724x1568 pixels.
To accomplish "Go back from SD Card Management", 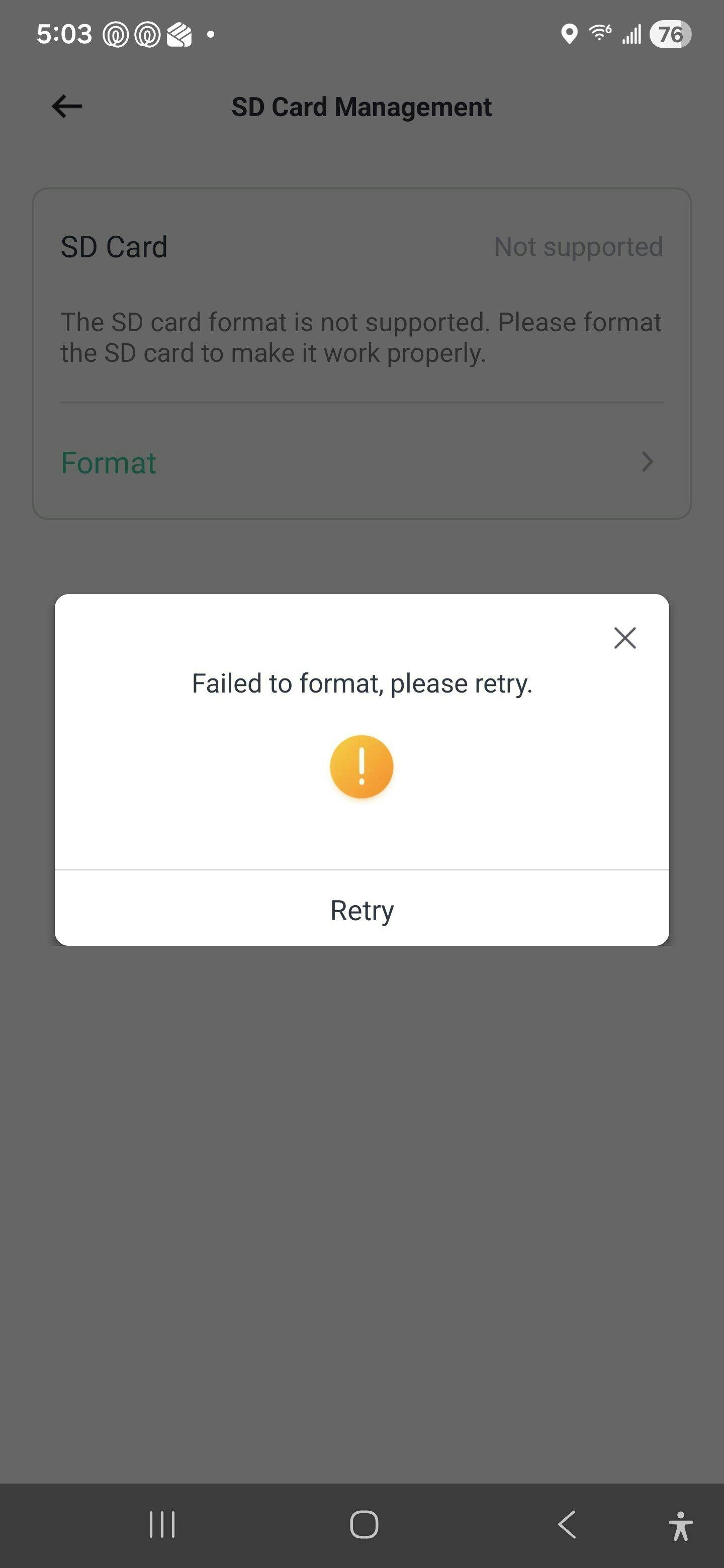I will pyautogui.click(x=67, y=107).
